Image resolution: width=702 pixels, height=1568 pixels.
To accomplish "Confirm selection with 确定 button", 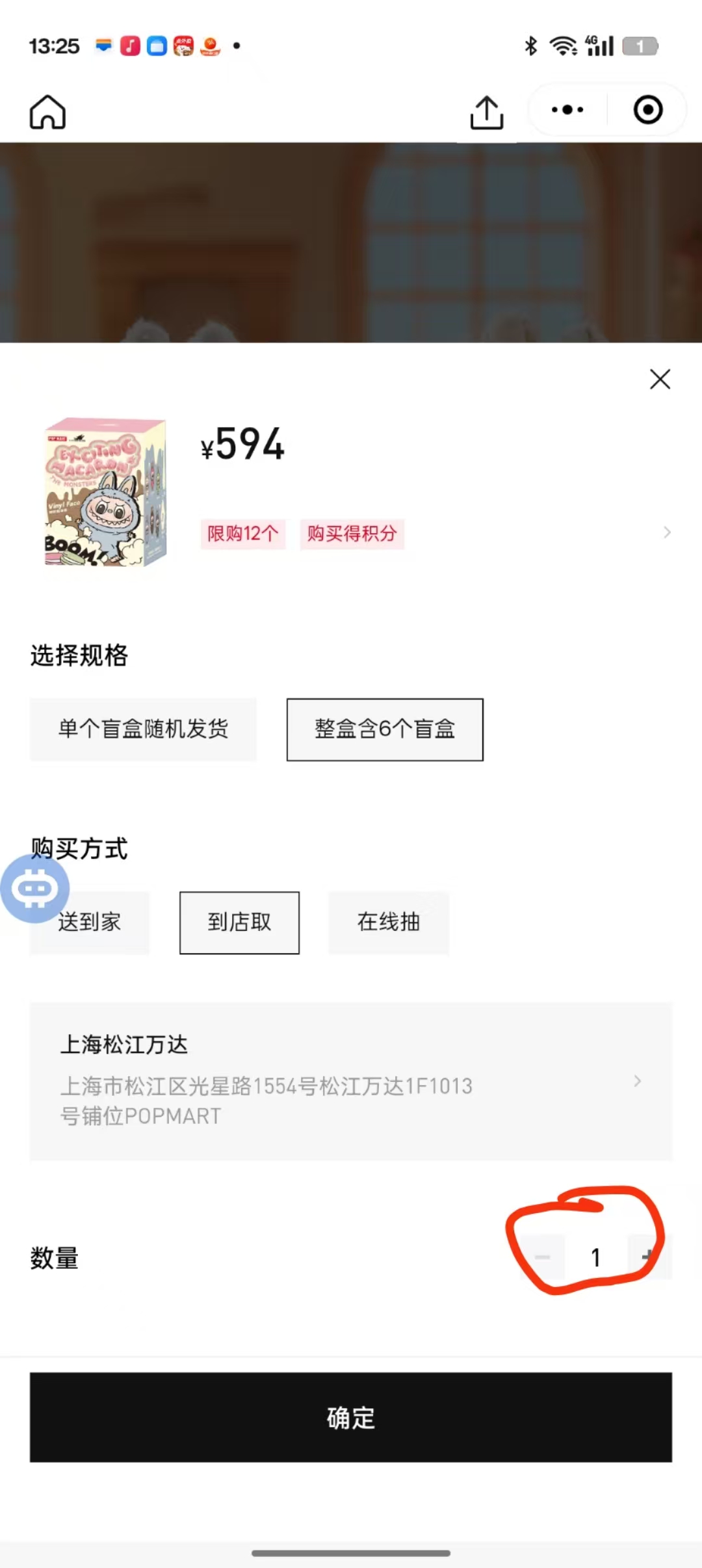I will tap(351, 1417).
